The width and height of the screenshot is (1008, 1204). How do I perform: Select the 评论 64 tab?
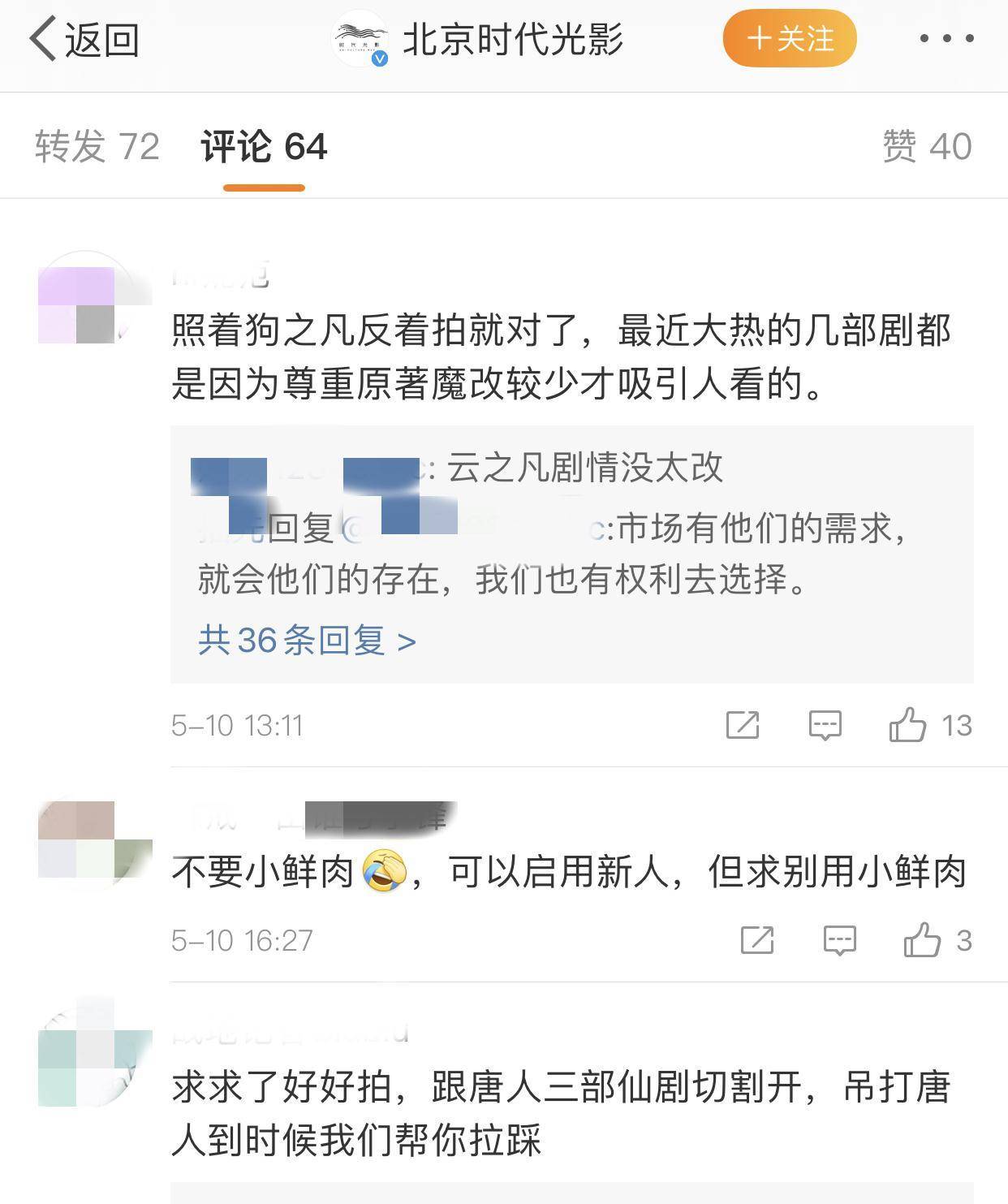264,147
